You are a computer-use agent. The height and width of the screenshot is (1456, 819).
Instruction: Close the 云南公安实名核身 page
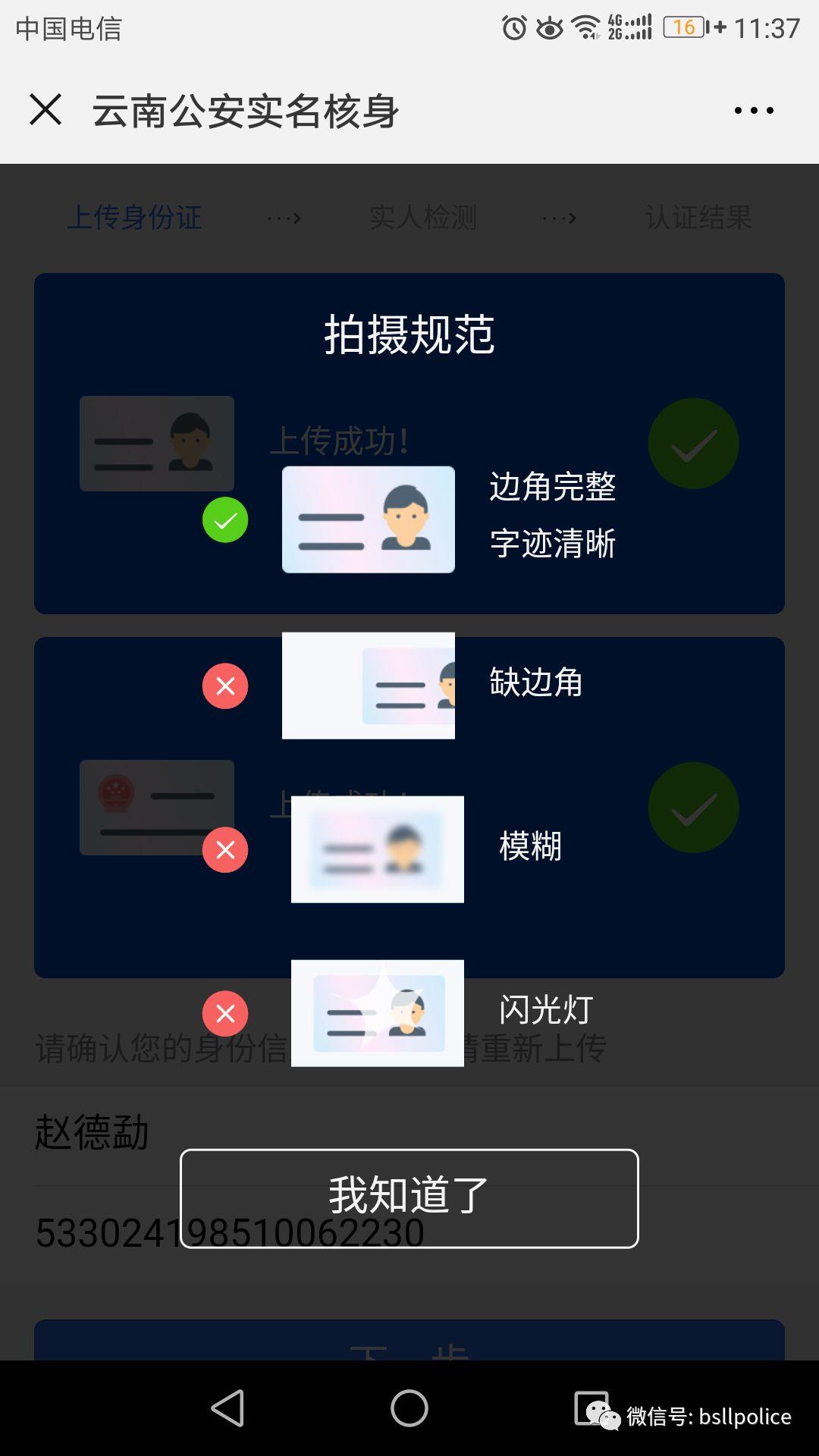(x=45, y=110)
